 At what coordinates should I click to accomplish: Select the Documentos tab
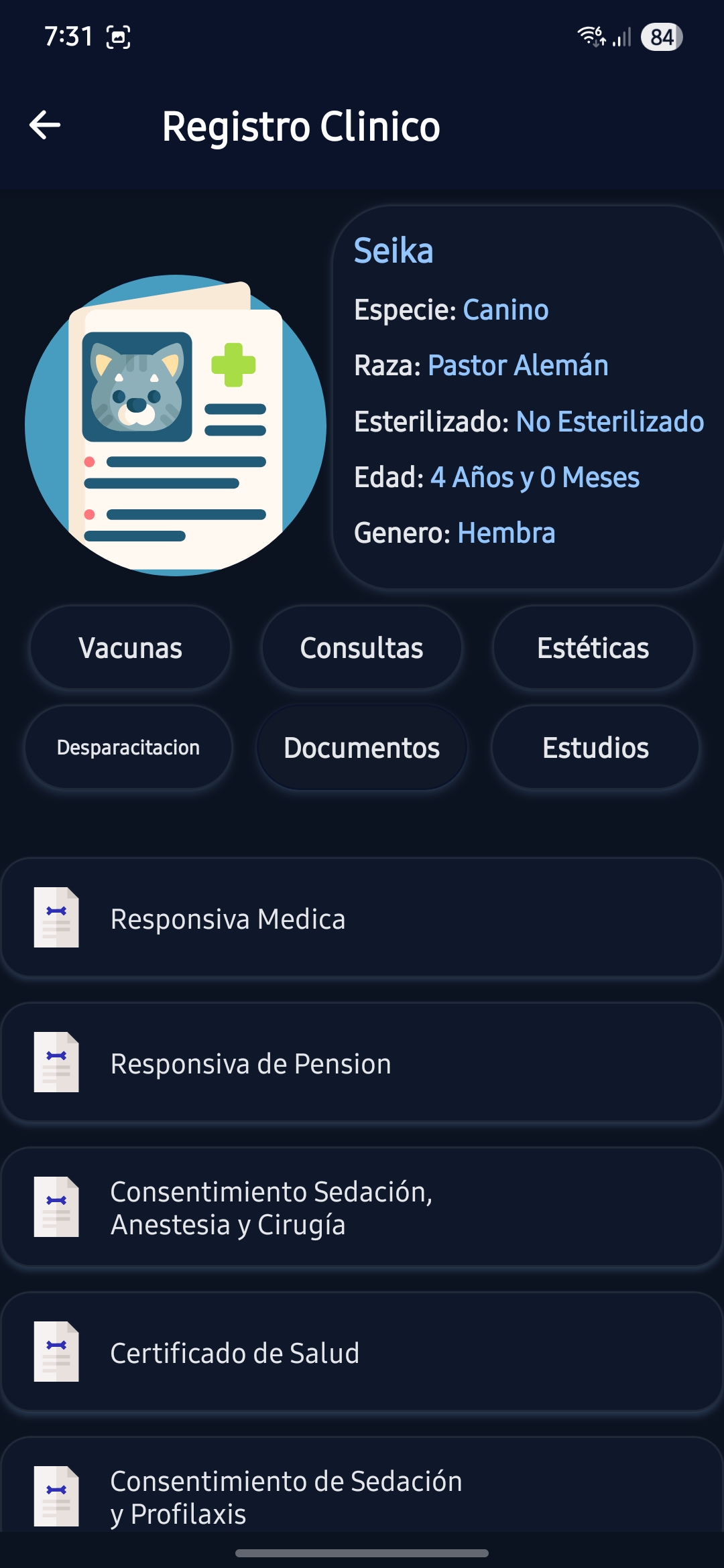click(x=361, y=746)
